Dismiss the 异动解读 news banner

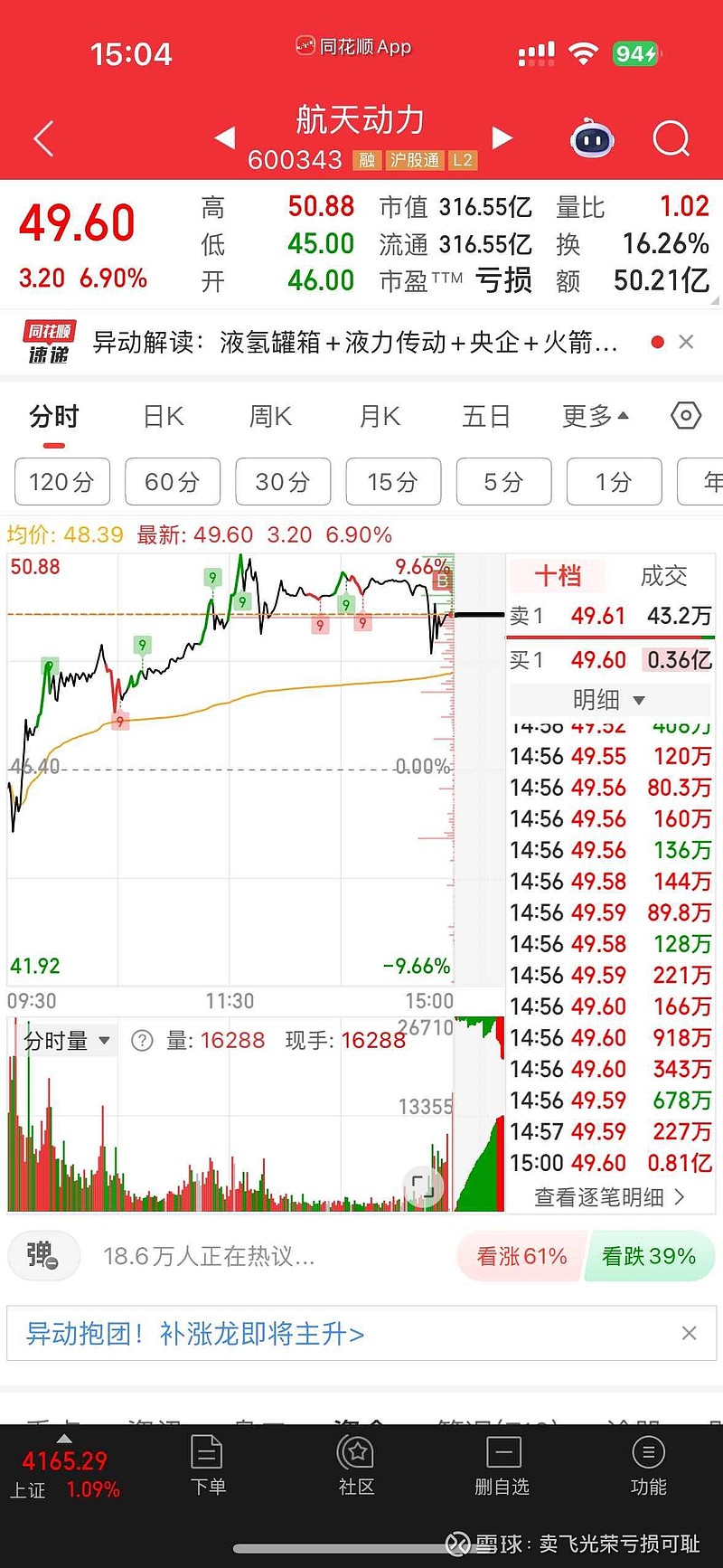(x=686, y=342)
